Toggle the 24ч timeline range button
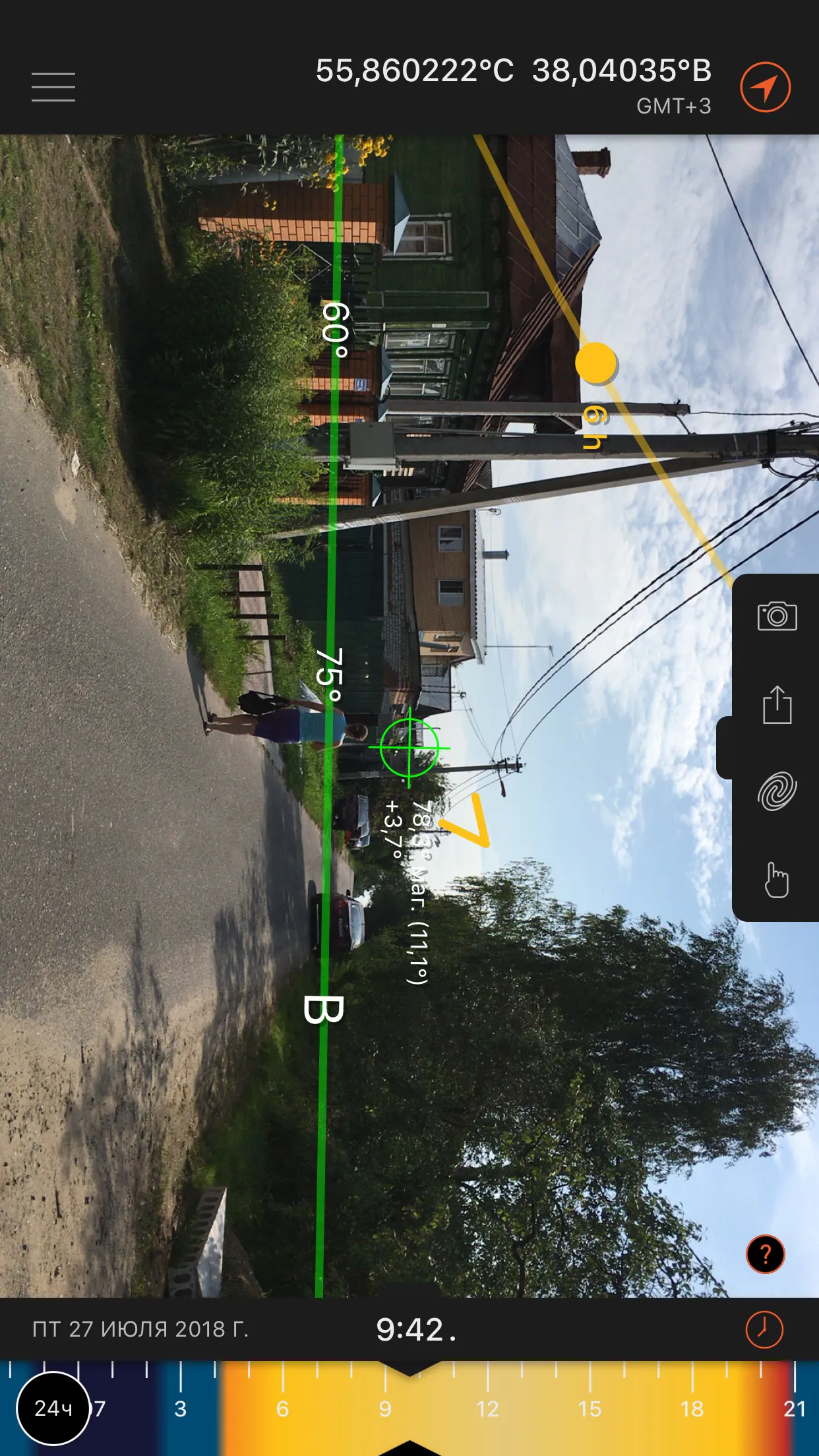Screen dimensions: 819x1456 [x=53, y=1409]
